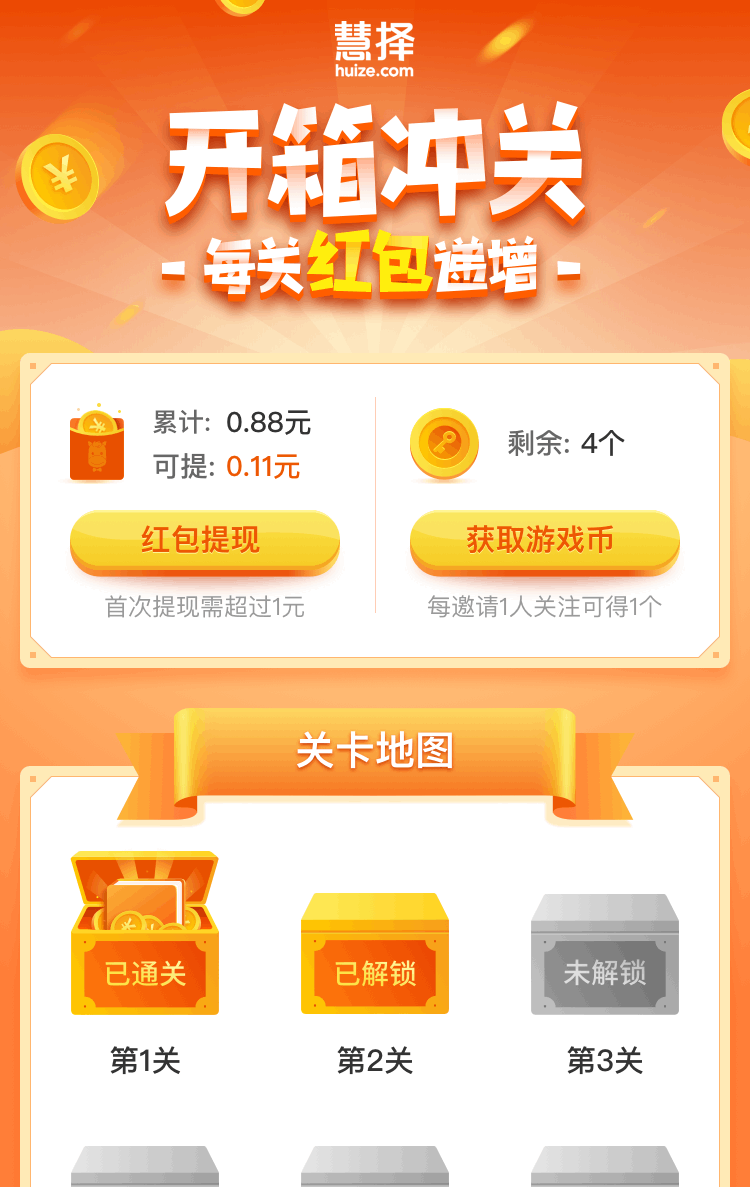The width and height of the screenshot is (750, 1187).
Task: Click the 每邀请1人关注可得1个 invite link
Action: pyautogui.click(x=544, y=605)
